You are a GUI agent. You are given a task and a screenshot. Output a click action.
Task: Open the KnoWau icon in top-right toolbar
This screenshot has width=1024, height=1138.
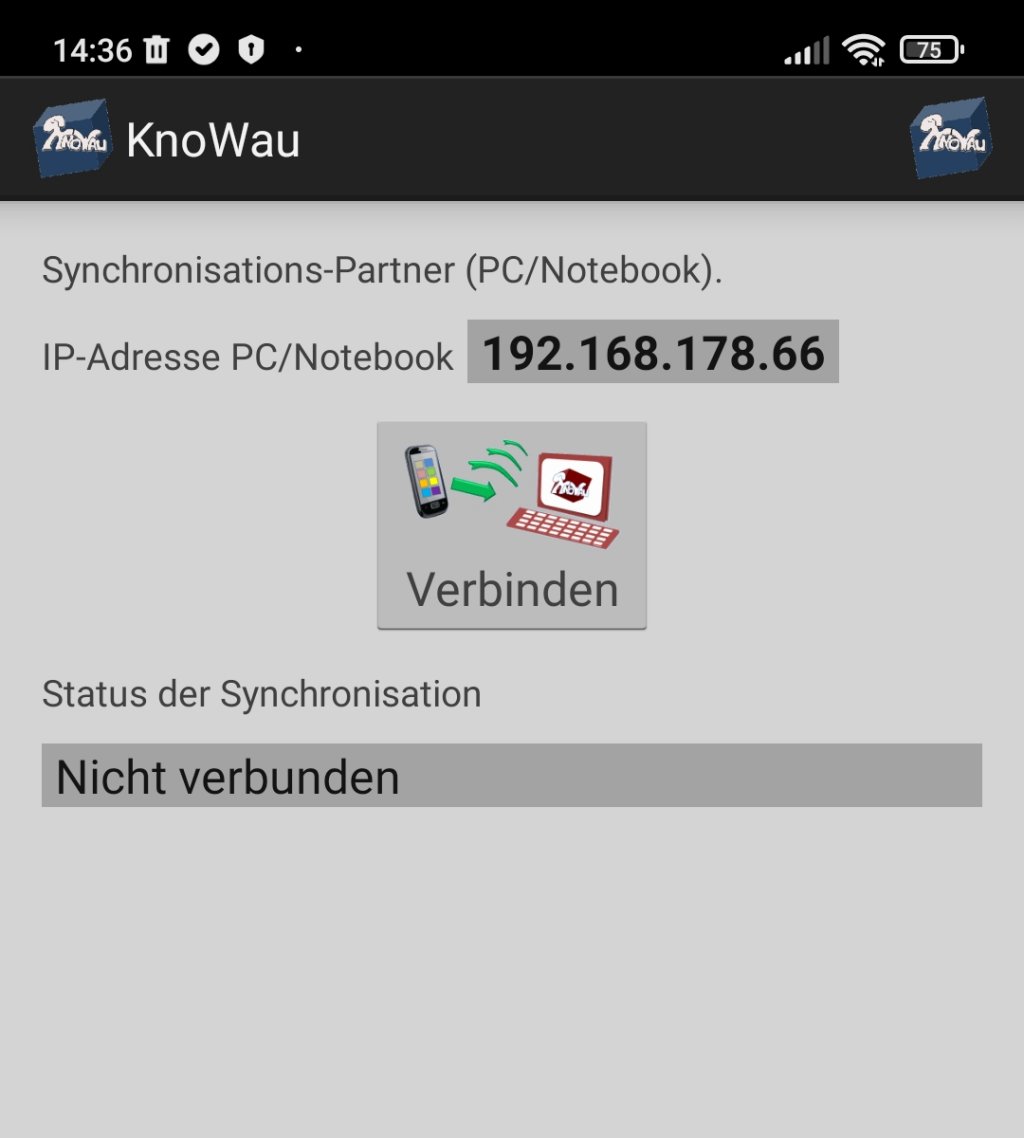(951, 138)
